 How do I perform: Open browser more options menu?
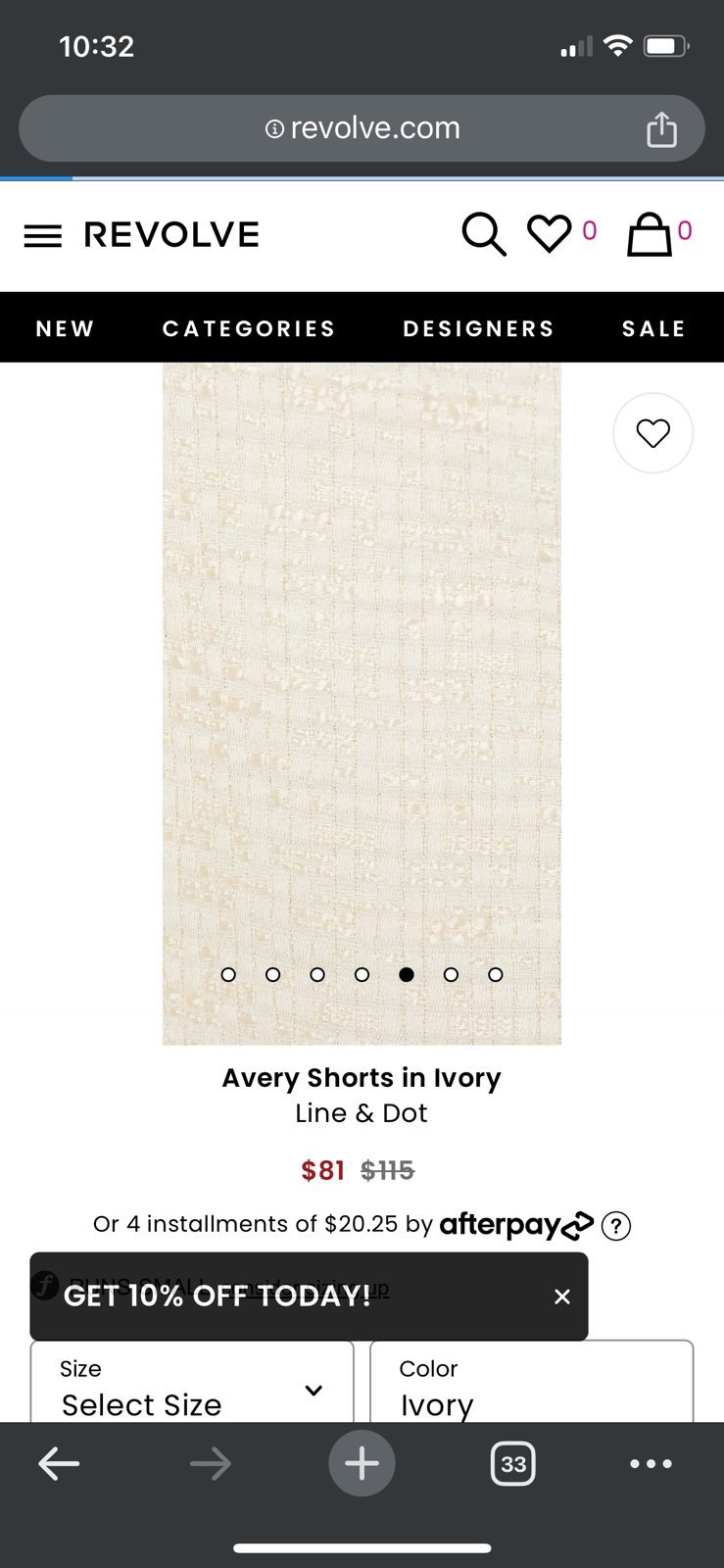pyautogui.click(x=651, y=1464)
